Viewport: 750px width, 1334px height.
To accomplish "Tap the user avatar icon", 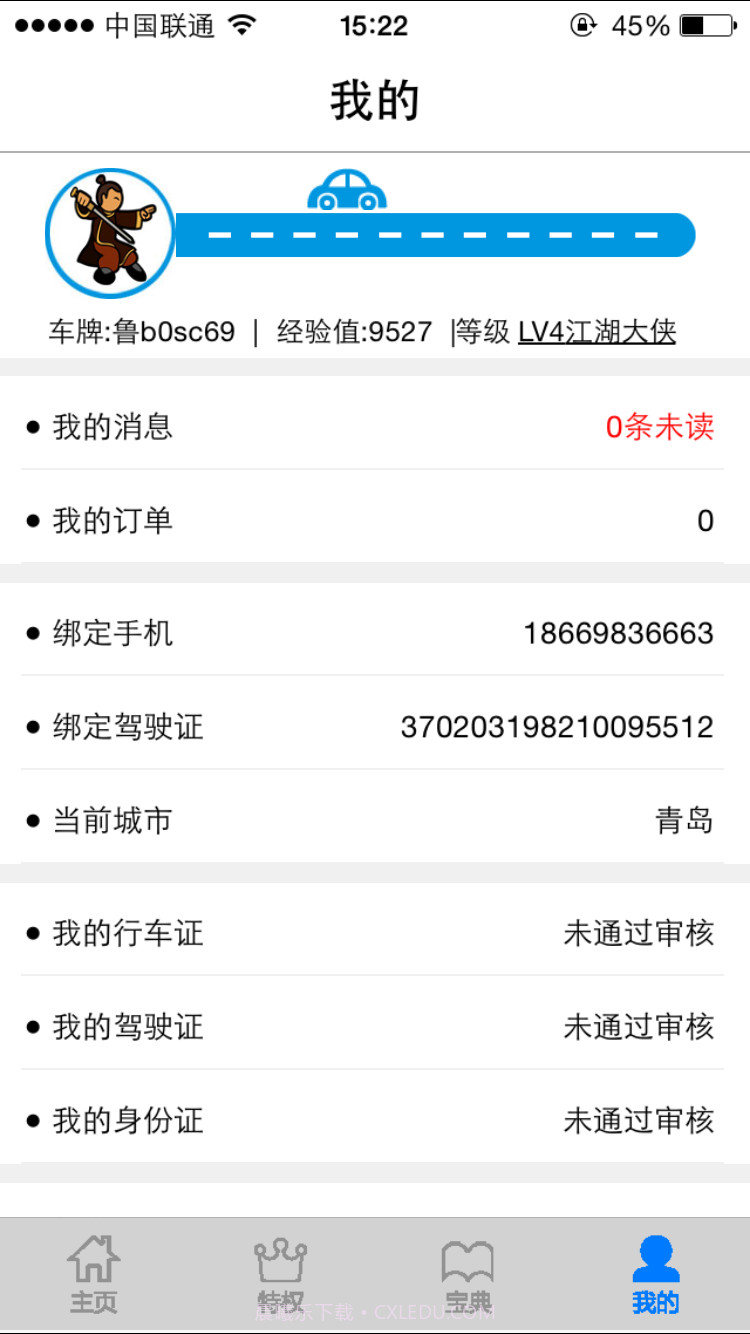I will [x=110, y=232].
